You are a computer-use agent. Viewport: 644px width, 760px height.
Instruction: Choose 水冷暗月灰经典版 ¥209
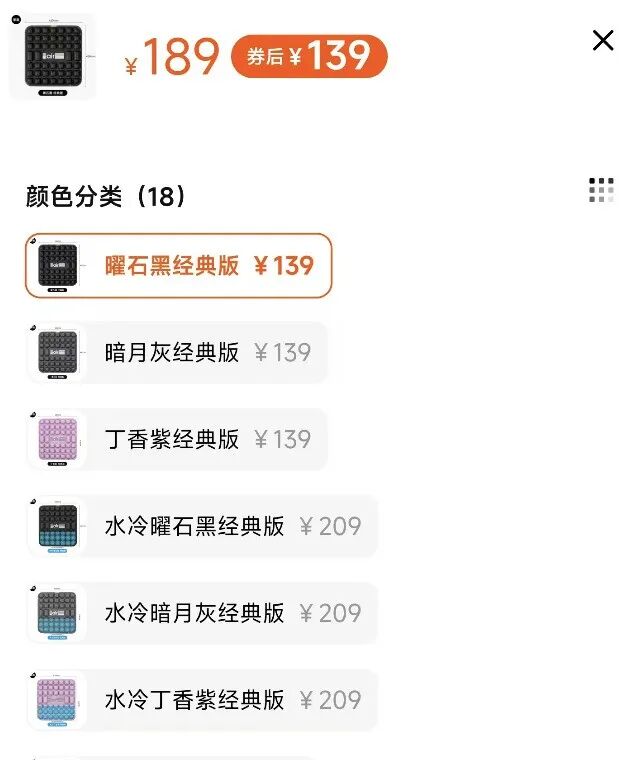(x=203, y=613)
